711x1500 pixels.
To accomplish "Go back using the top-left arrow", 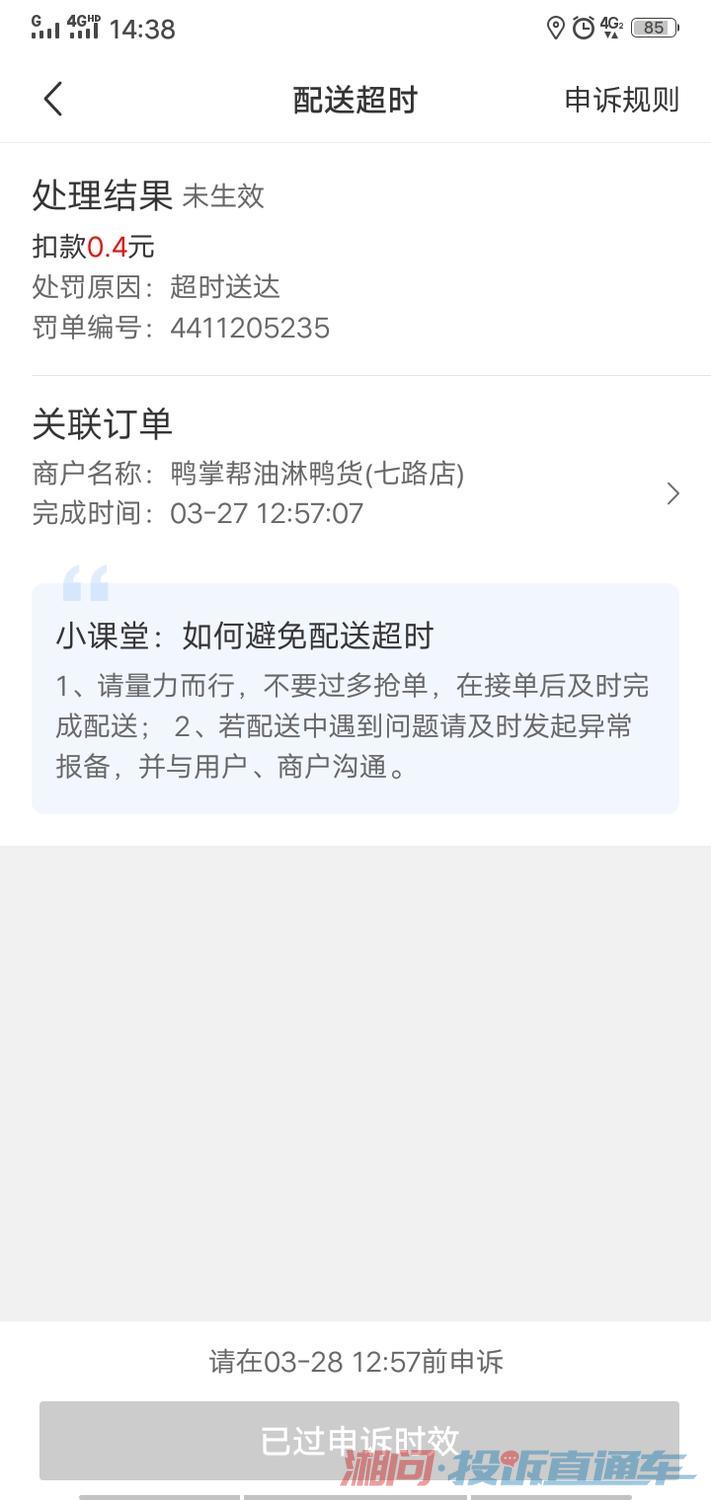I will [53, 99].
